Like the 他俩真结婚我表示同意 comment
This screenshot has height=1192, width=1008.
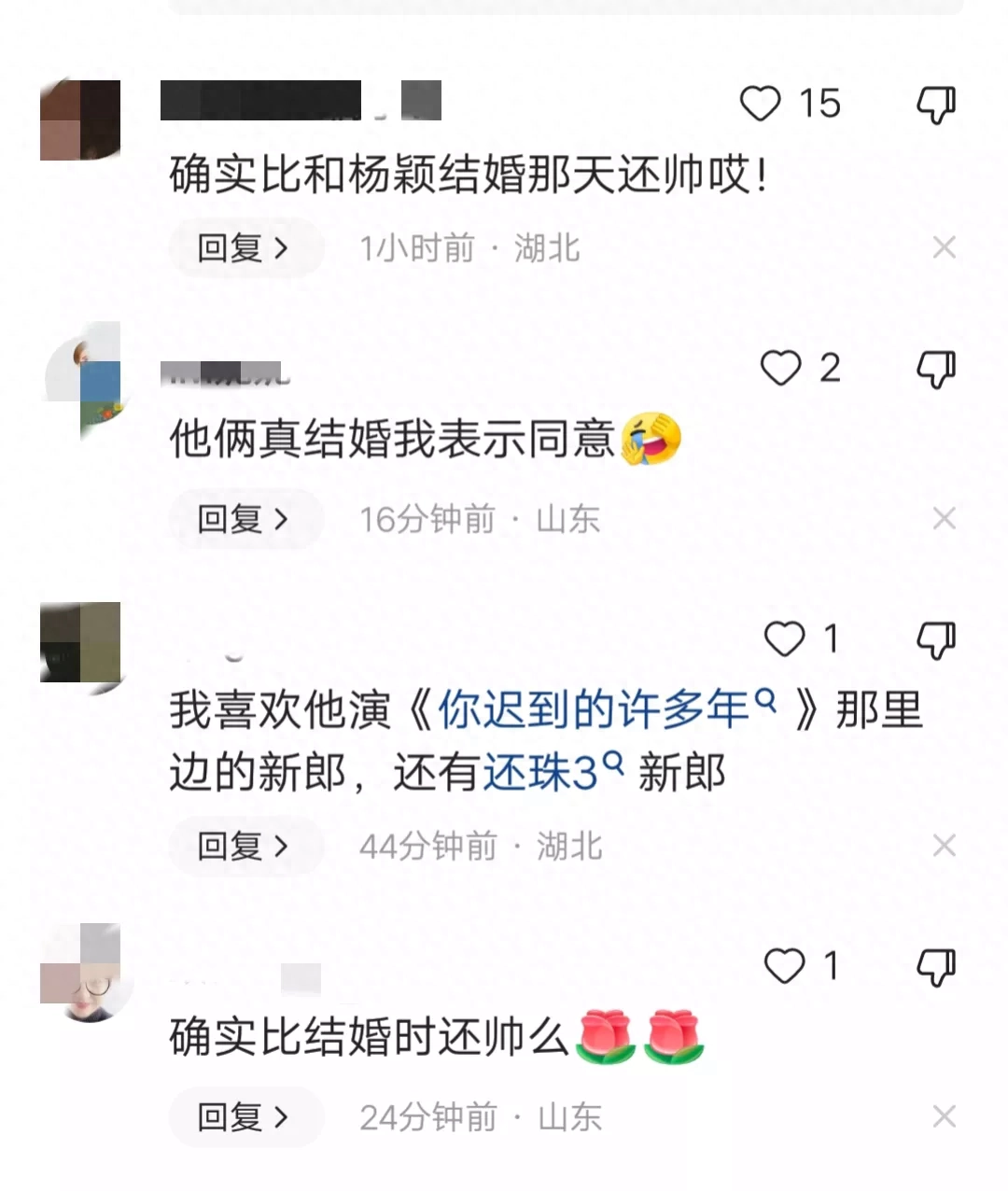780,369
